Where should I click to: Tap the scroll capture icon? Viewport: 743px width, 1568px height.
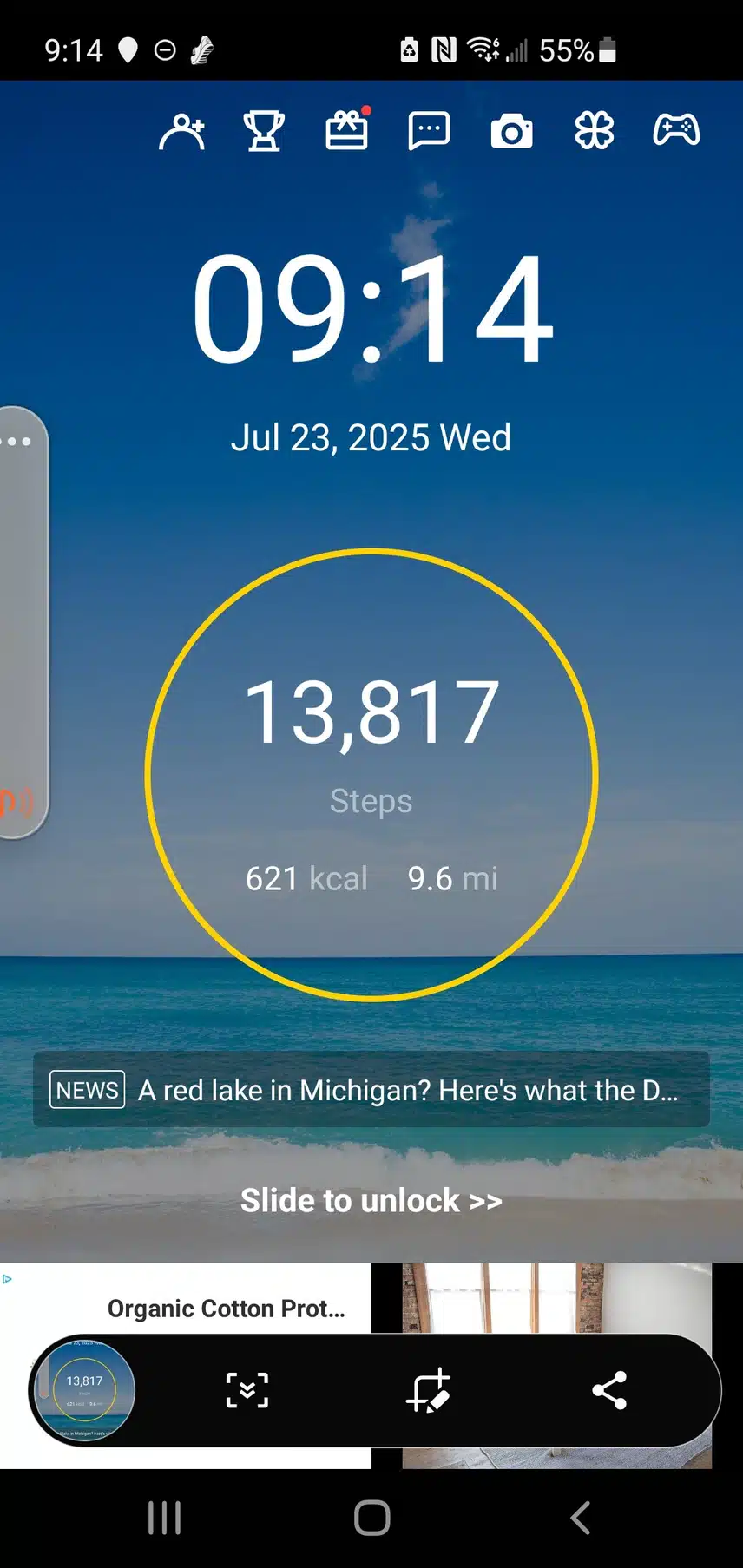pos(247,1390)
